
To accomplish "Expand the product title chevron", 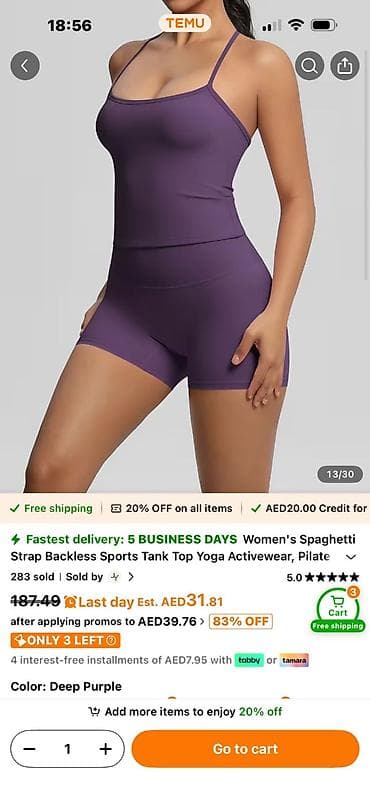I will point(351,556).
